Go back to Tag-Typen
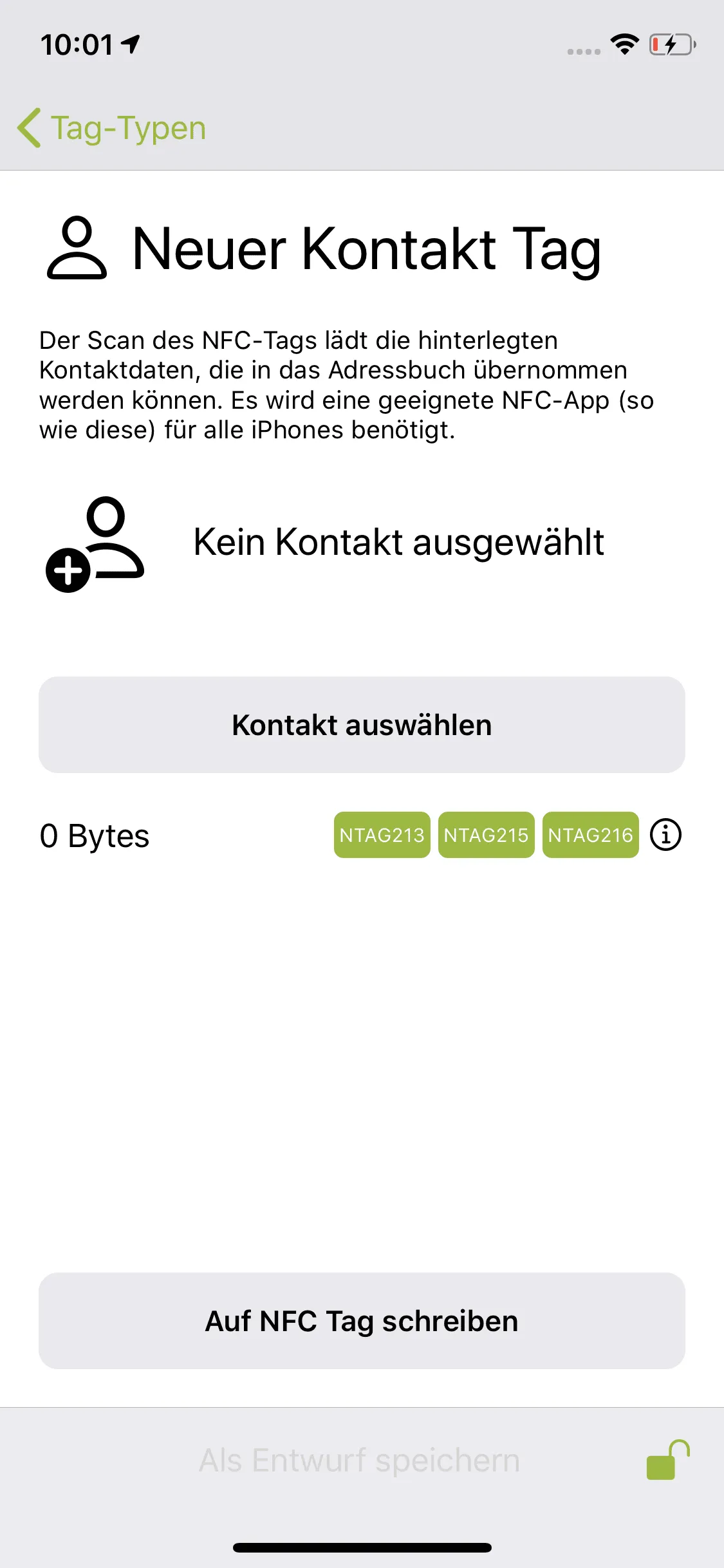The height and width of the screenshot is (1568, 724). pos(112,128)
